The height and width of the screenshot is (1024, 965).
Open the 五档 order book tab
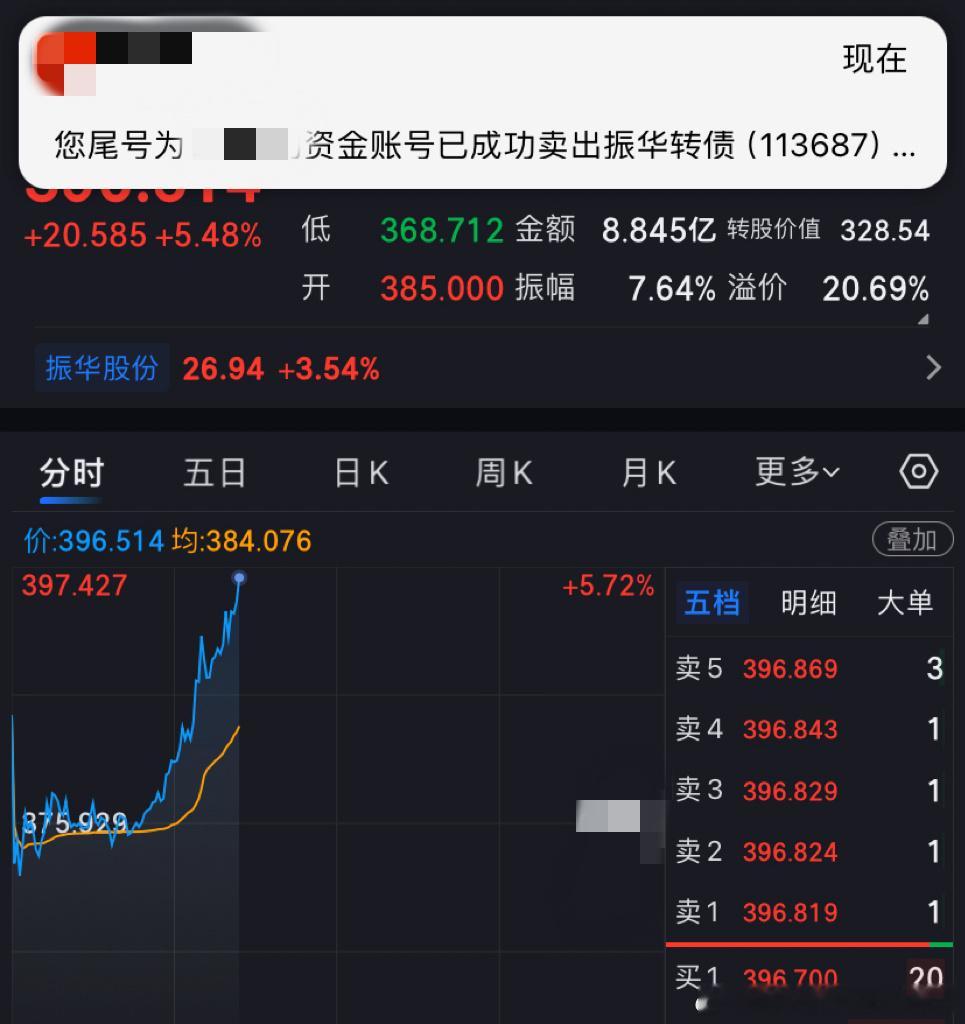click(712, 602)
